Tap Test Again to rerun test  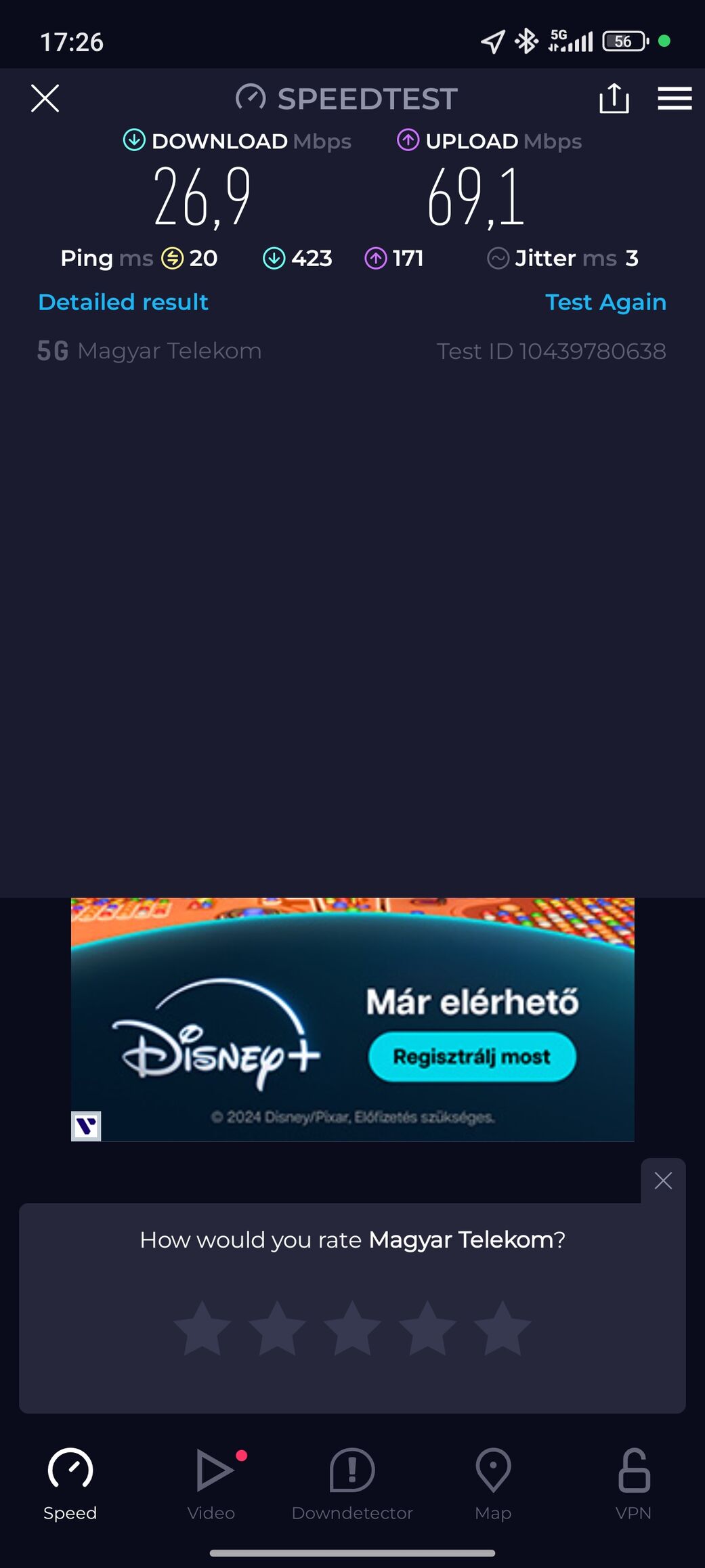[x=605, y=302]
